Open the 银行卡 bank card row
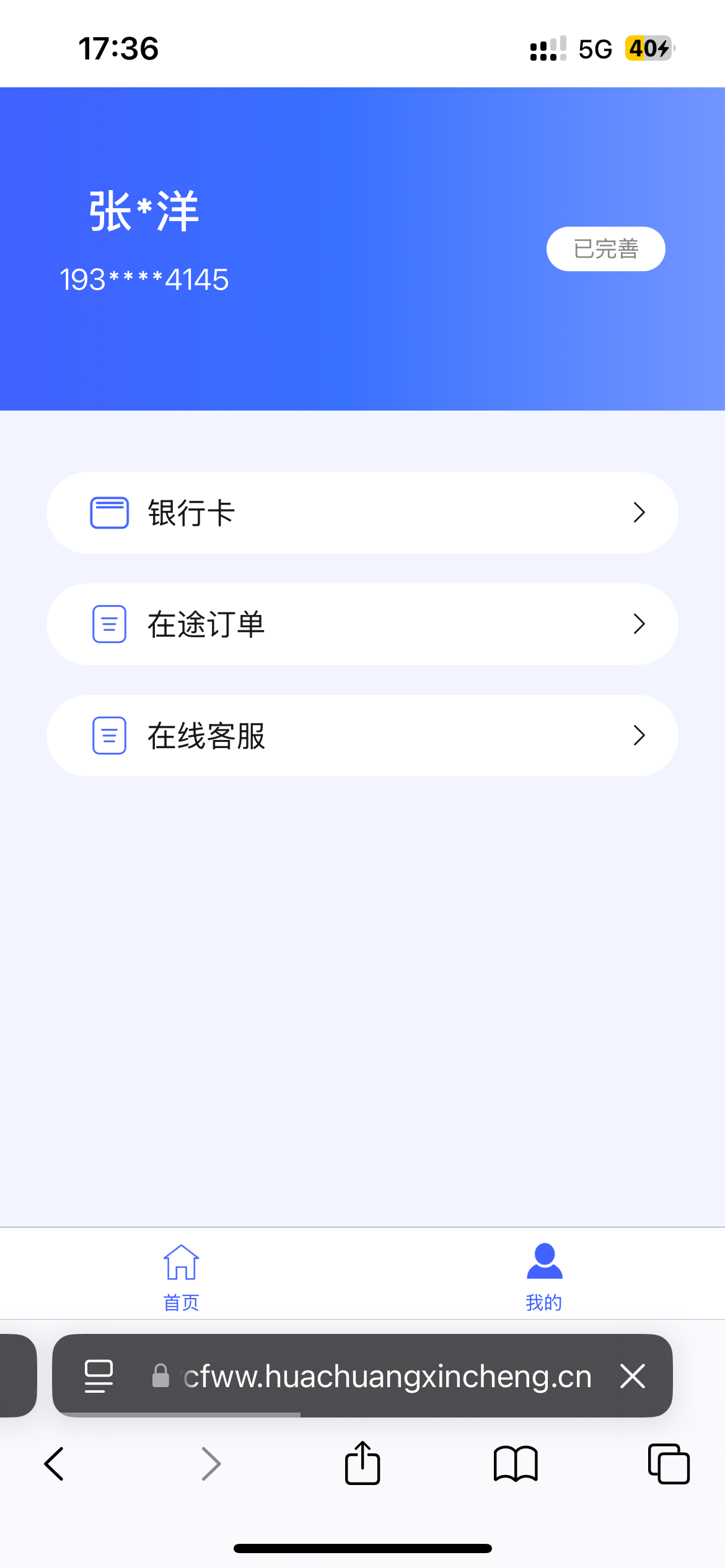This screenshot has width=725, height=1568. pyautogui.click(x=362, y=513)
